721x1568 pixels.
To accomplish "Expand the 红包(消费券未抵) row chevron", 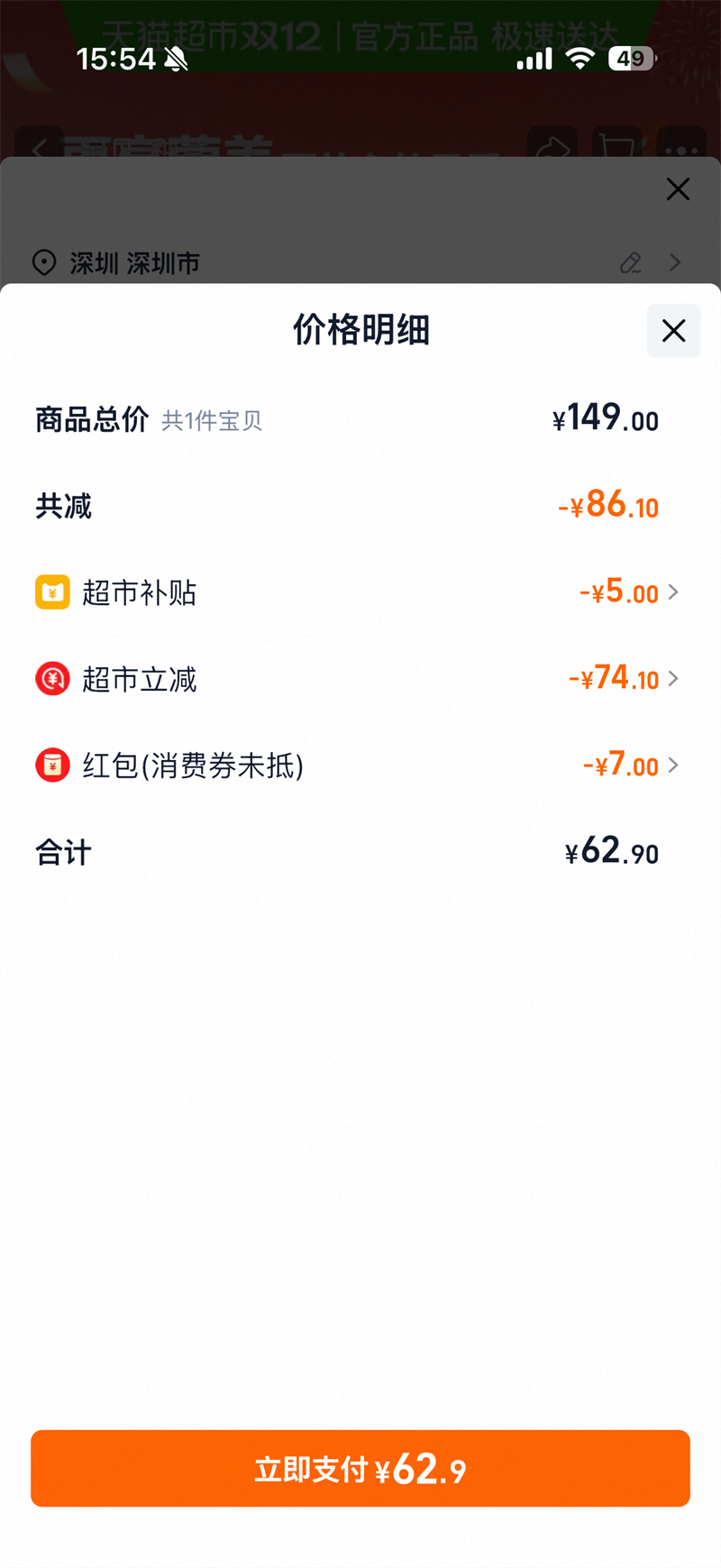I will pyautogui.click(x=674, y=765).
